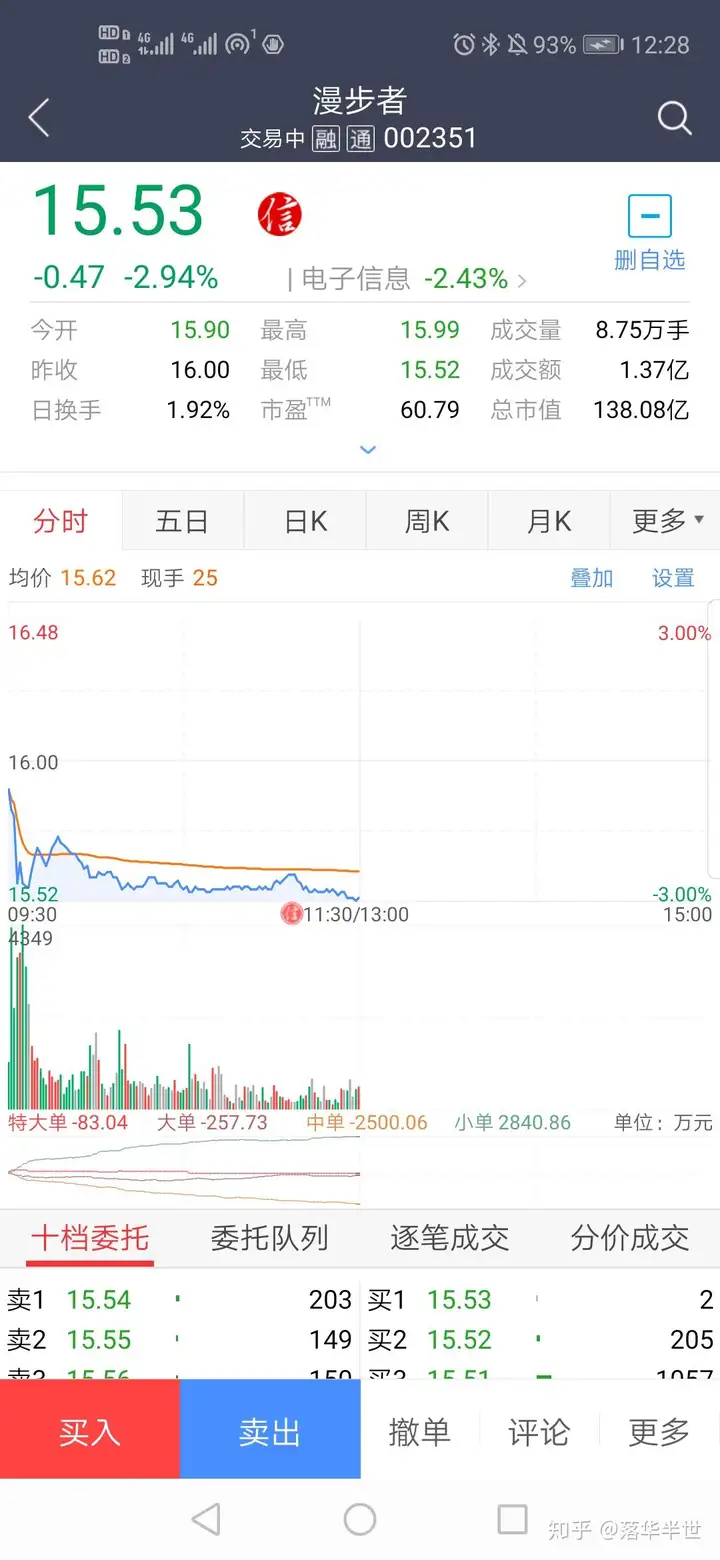
Task: Tap the blue 卖出 sell button
Action: point(270,1432)
